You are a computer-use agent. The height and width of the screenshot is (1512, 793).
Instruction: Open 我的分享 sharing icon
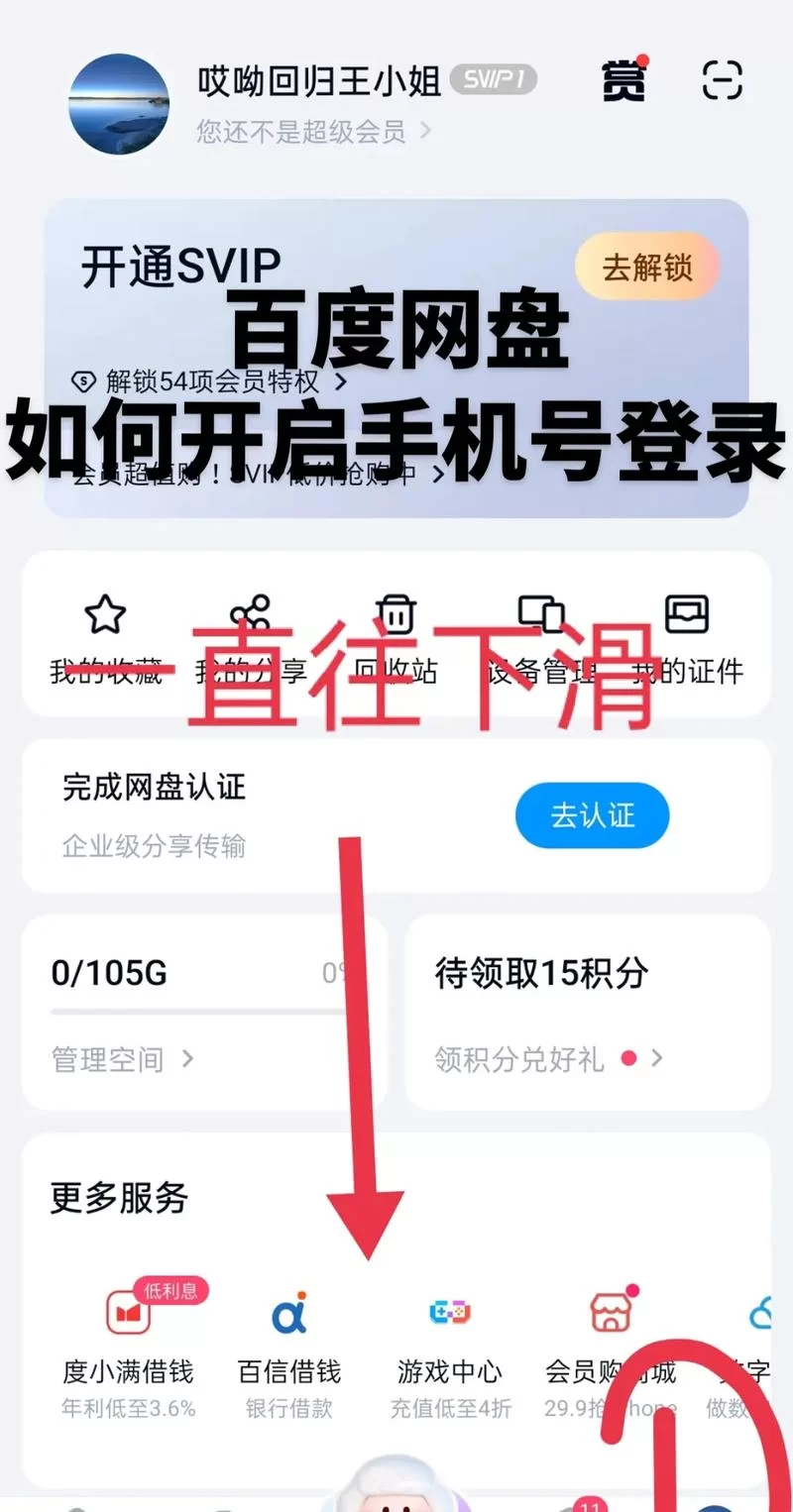[x=250, y=614]
